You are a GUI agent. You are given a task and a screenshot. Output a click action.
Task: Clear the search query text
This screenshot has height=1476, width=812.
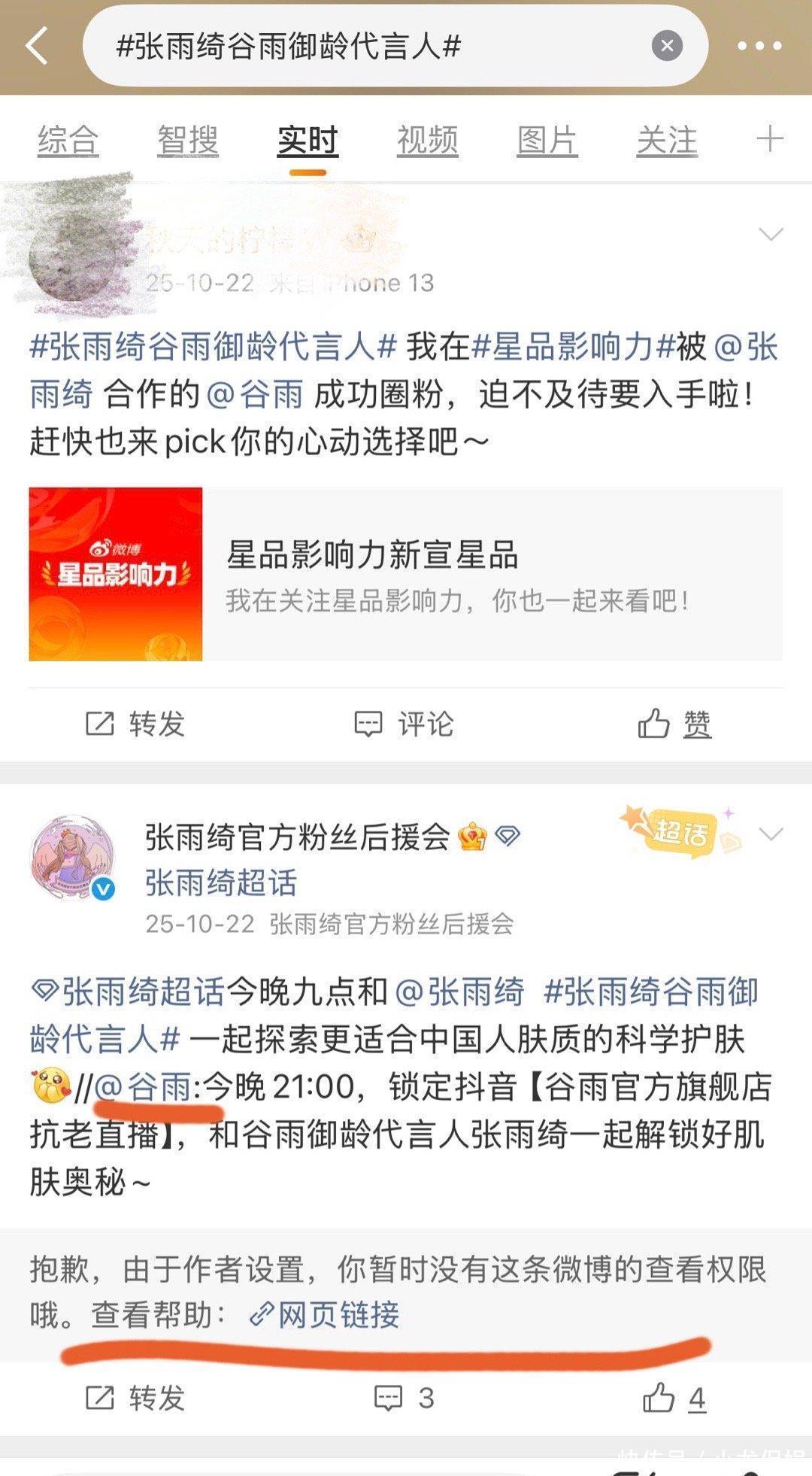(x=666, y=46)
